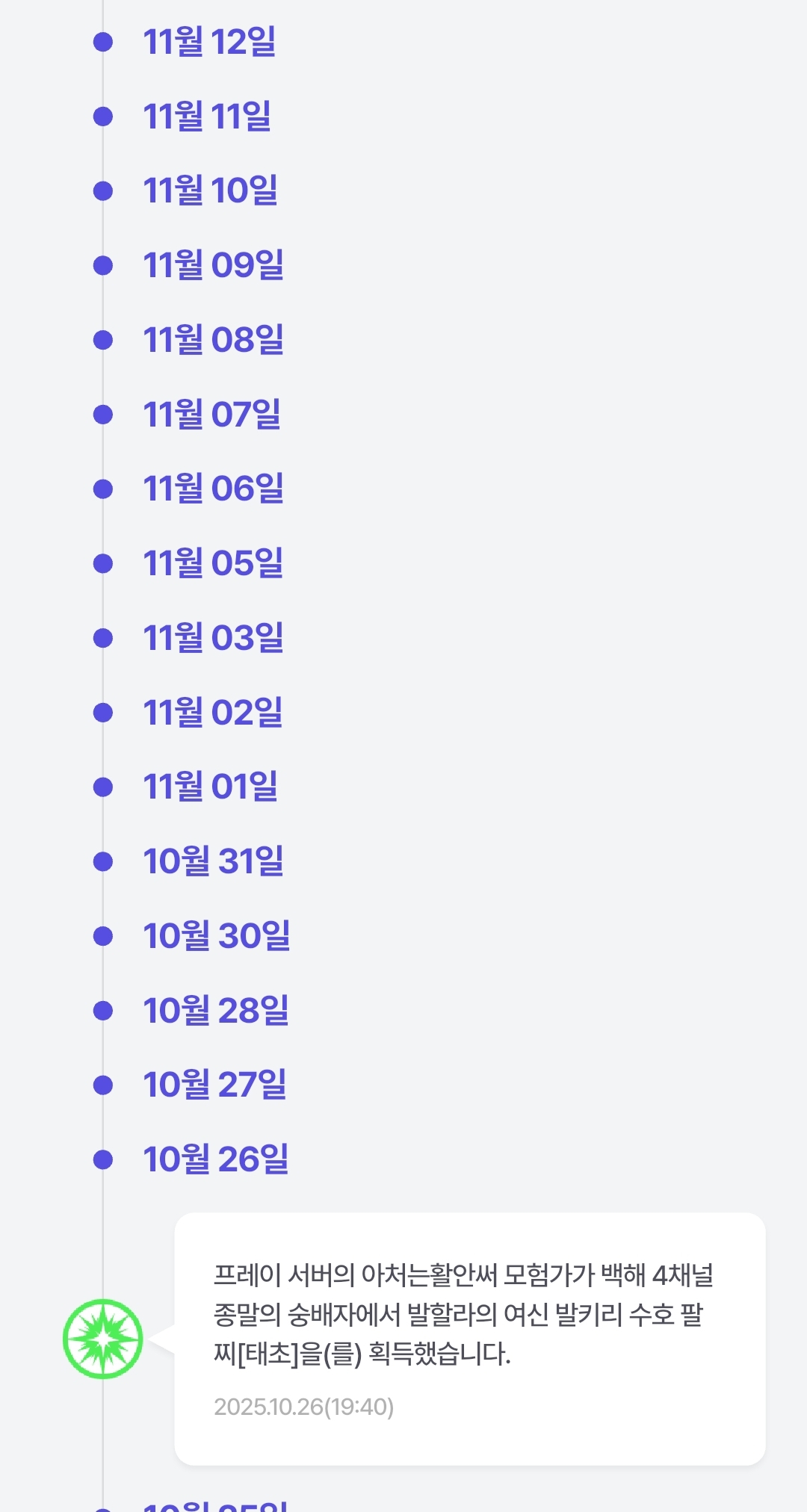Open 11월 06일 timeline records
807x1512 pixels.
click(x=213, y=489)
